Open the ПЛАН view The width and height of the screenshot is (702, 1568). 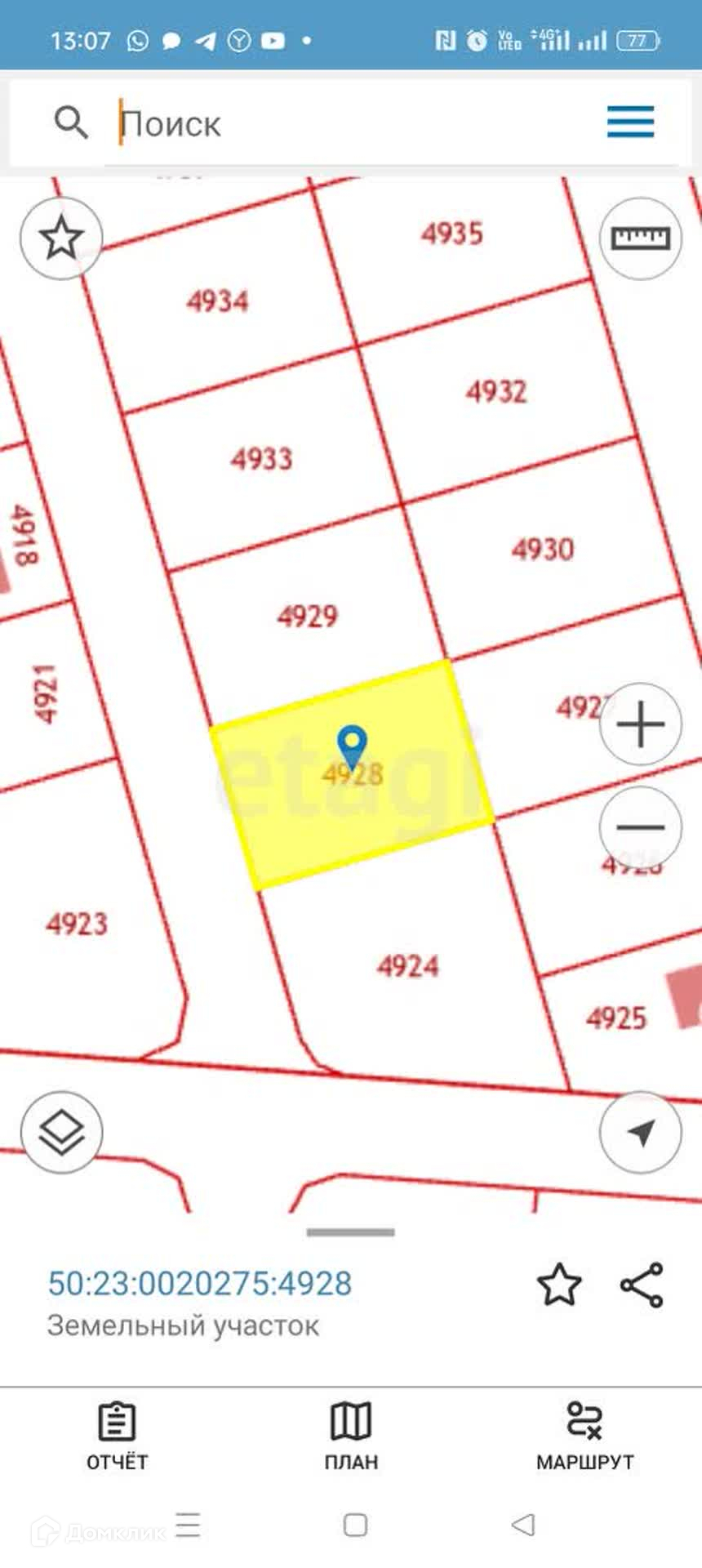(351, 1435)
